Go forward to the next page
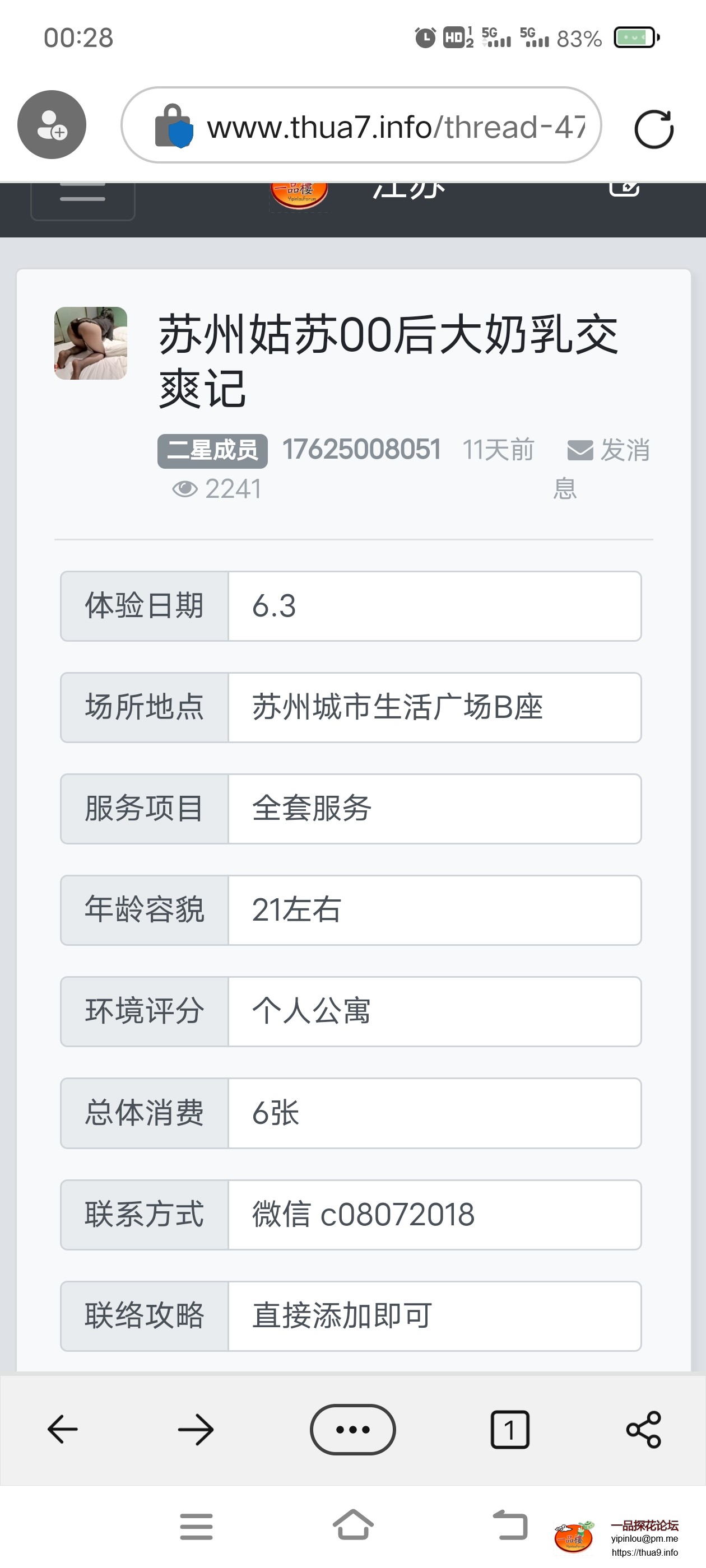 196,1429
